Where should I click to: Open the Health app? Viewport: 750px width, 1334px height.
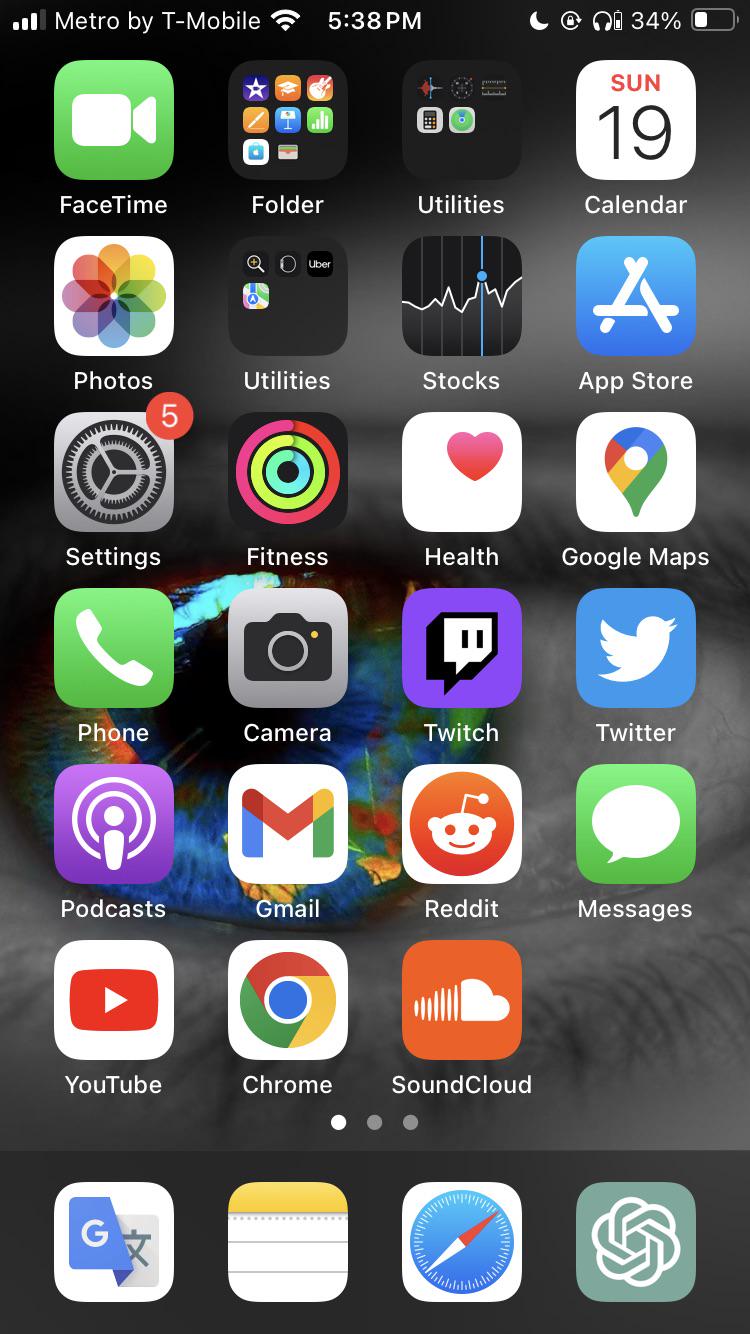tap(461, 472)
